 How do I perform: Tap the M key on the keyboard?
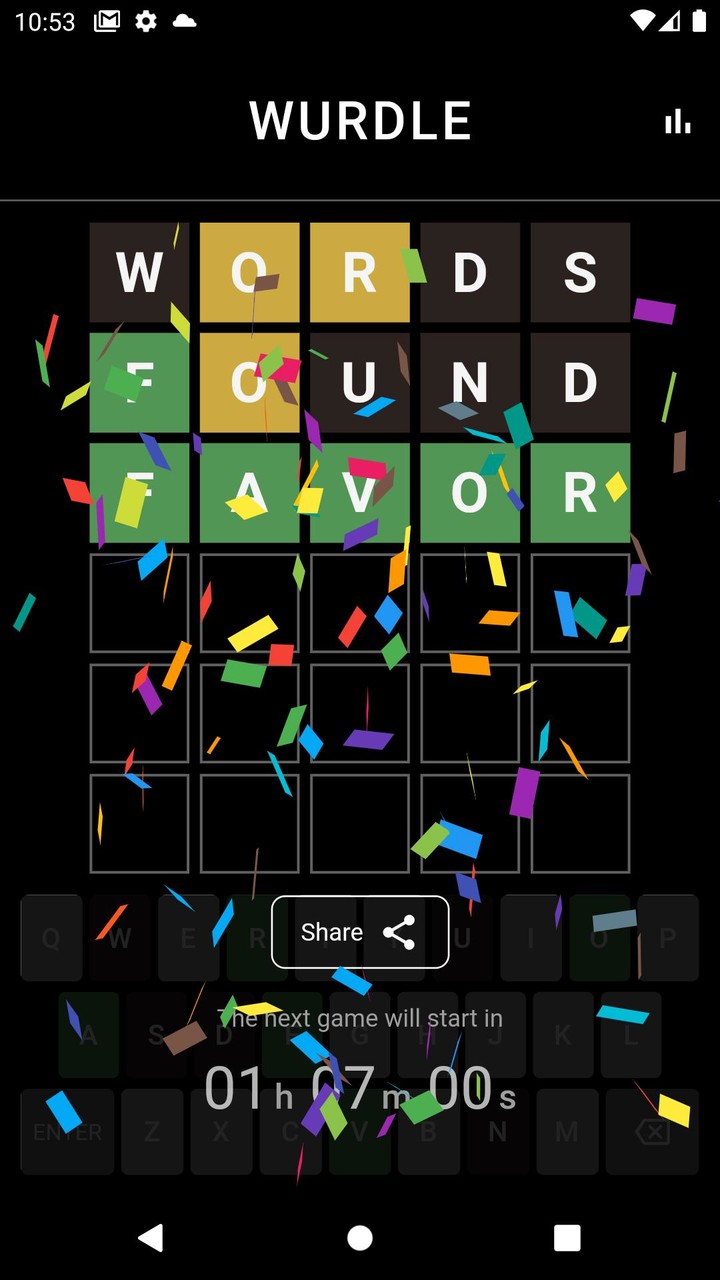[566, 1132]
